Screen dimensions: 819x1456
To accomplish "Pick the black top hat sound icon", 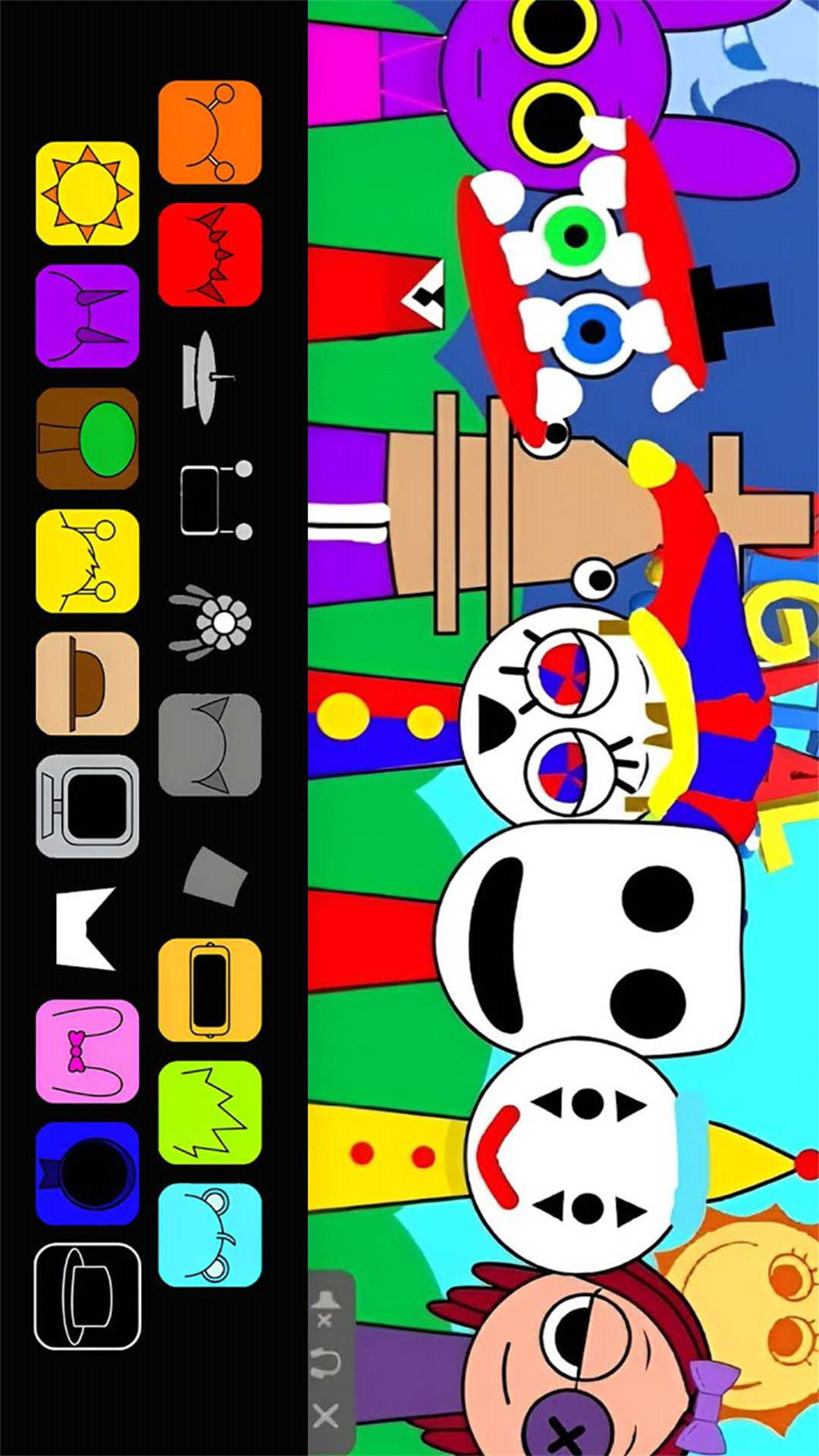I will point(87,1297).
